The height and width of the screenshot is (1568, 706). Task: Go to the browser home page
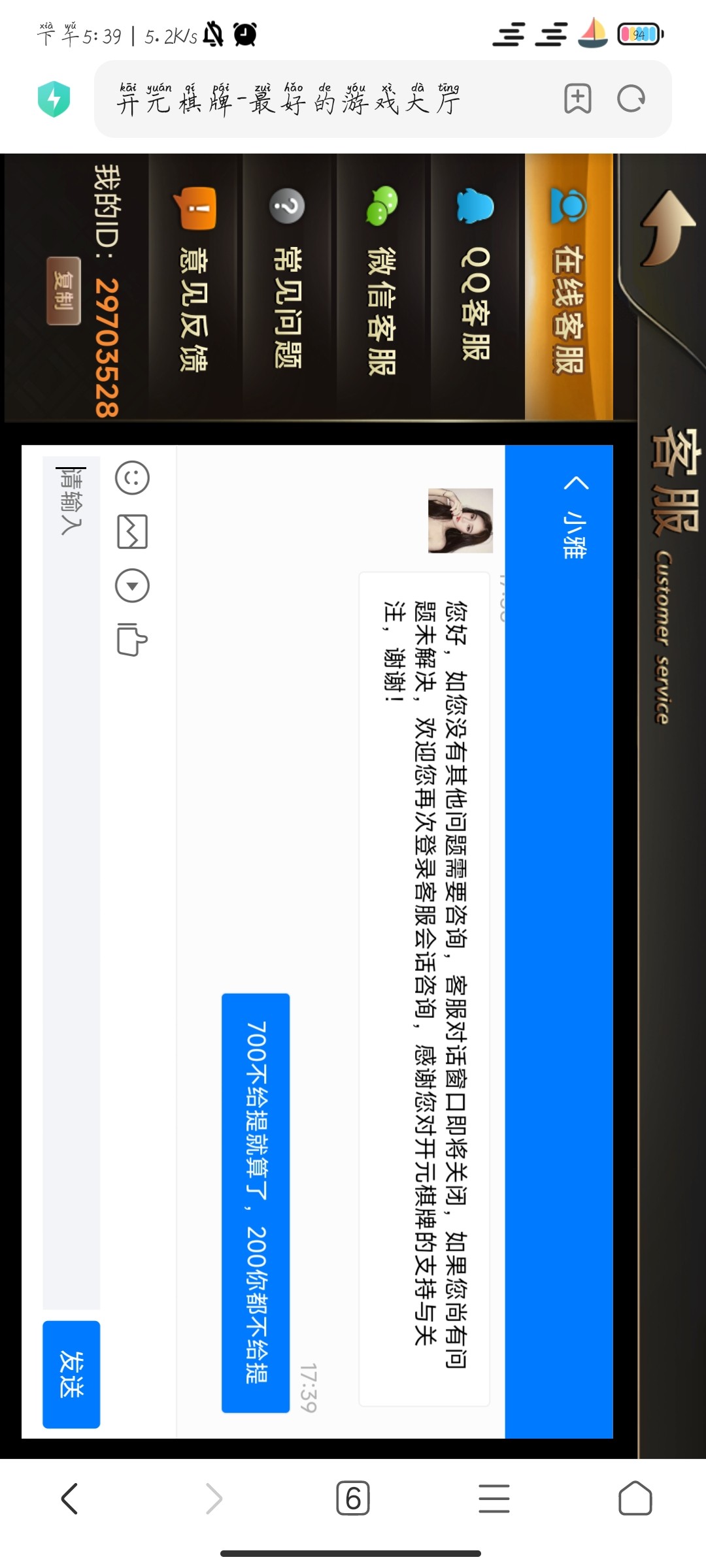click(x=635, y=1498)
